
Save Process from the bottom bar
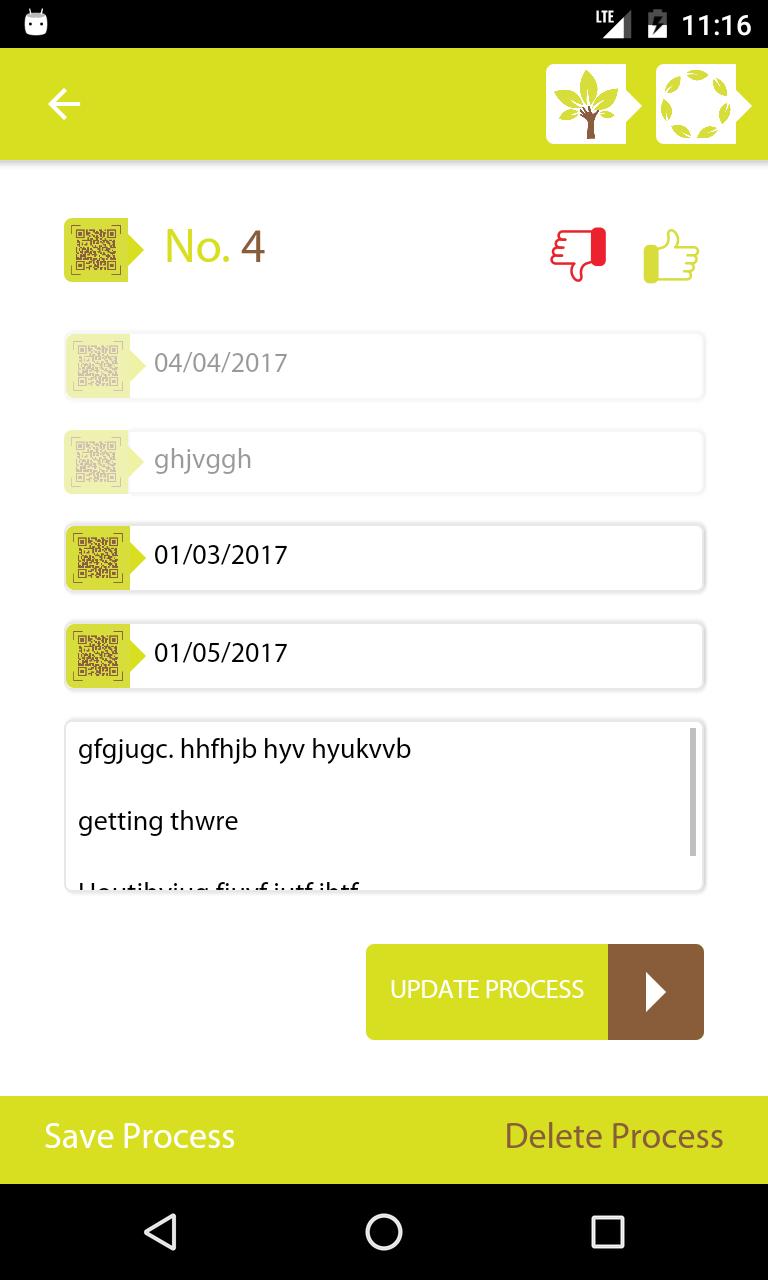click(140, 1136)
